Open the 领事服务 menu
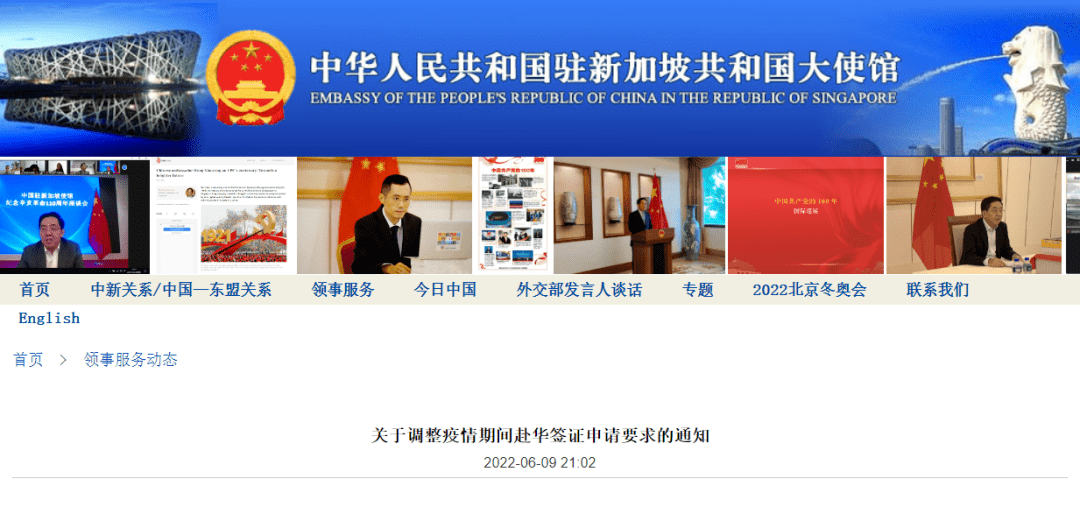This screenshot has width=1080, height=521. pos(343,290)
